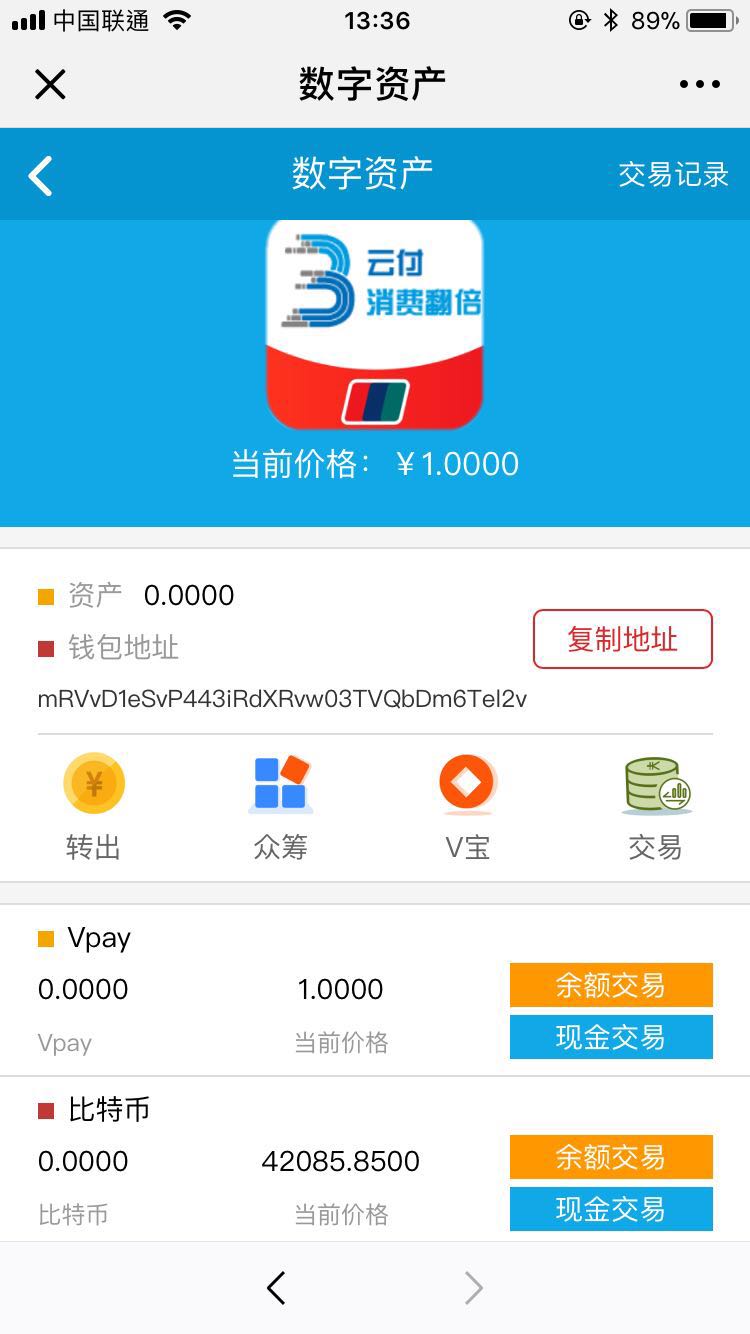Select 余额交易 for Vpay
The height and width of the screenshot is (1334, 750).
(x=611, y=985)
